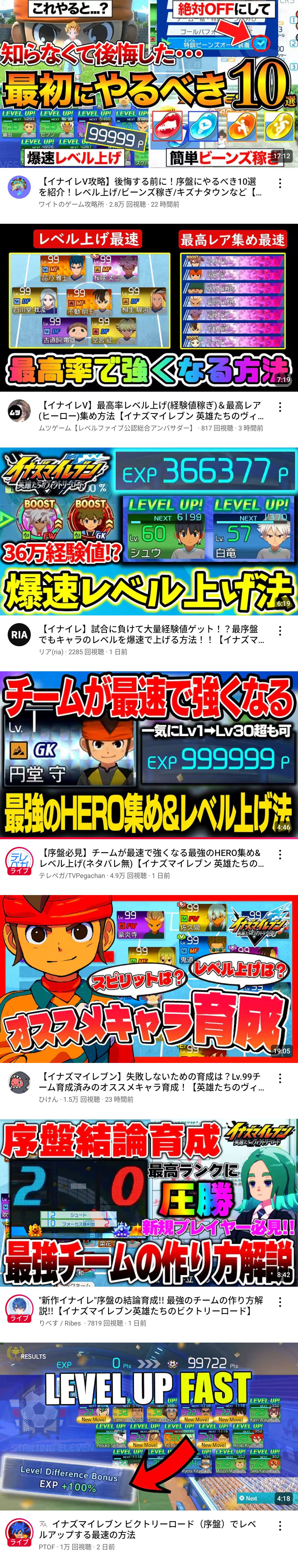Open overflow menu for リア(ria) video

point(280,631)
